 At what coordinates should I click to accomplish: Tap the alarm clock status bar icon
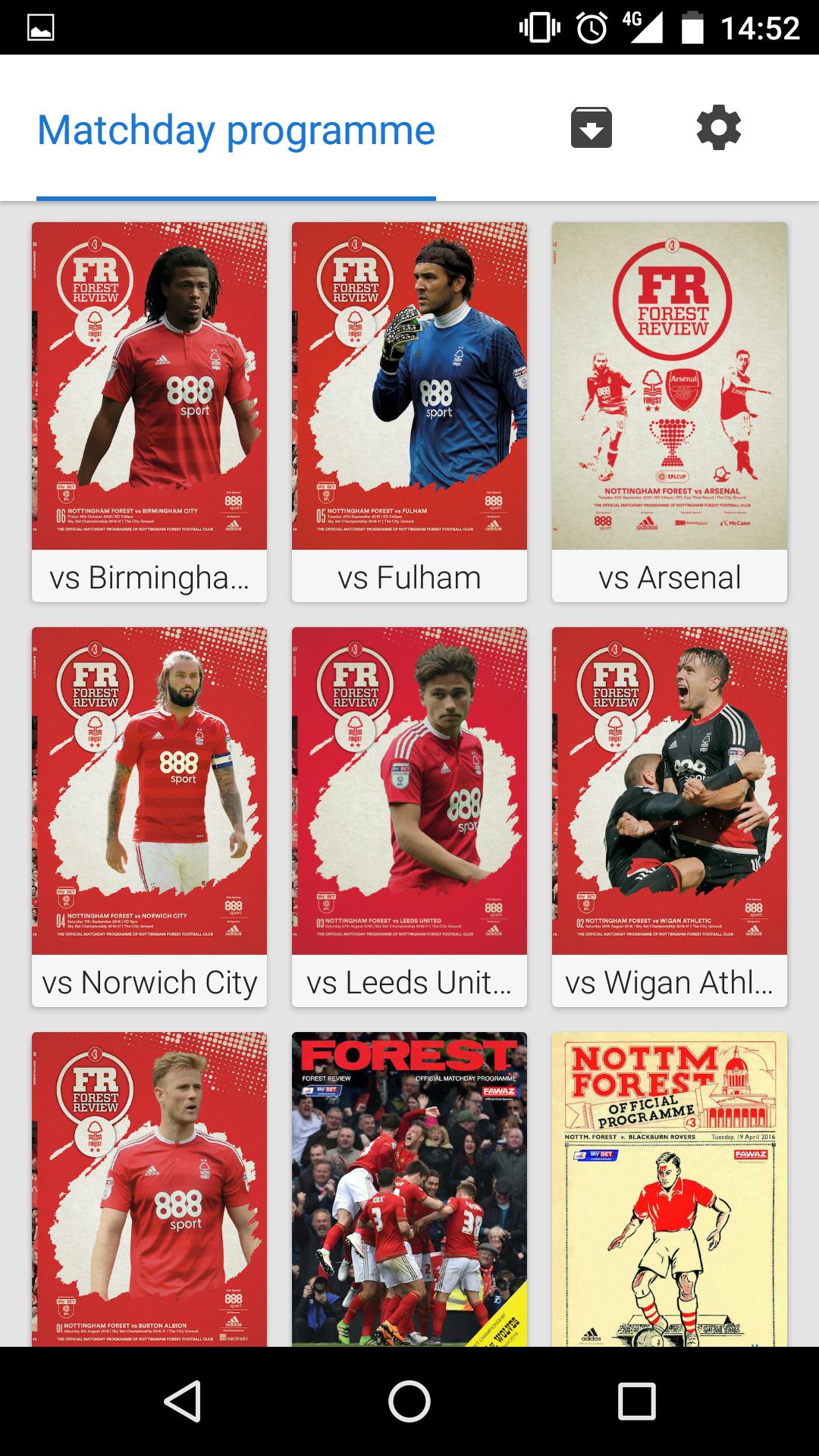[591, 25]
